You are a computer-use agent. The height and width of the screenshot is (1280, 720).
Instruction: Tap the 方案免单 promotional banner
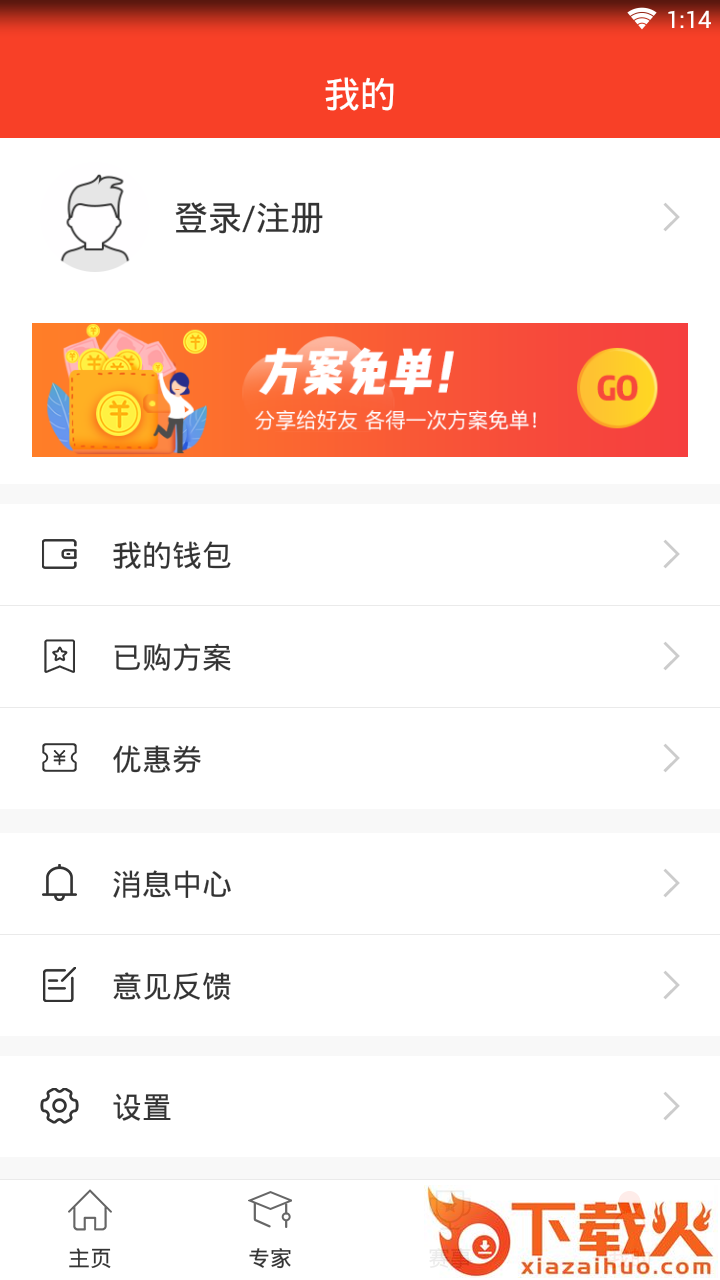coord(360,390)
